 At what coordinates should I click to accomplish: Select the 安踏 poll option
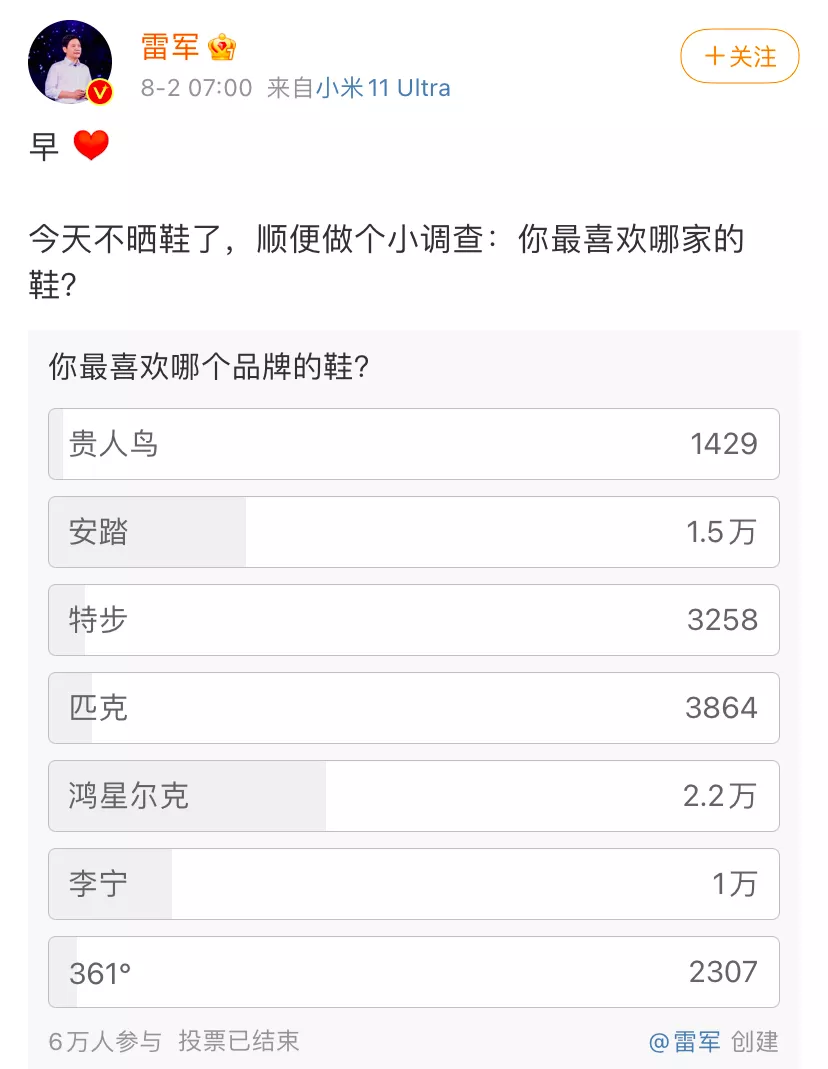414,532
